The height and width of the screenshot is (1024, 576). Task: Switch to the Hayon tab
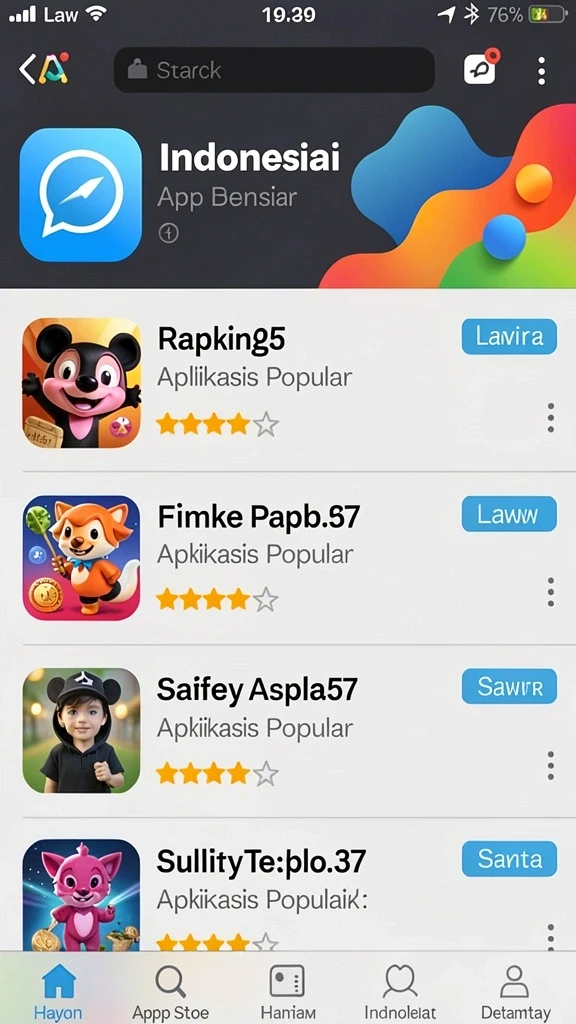(x=58, y=991)
